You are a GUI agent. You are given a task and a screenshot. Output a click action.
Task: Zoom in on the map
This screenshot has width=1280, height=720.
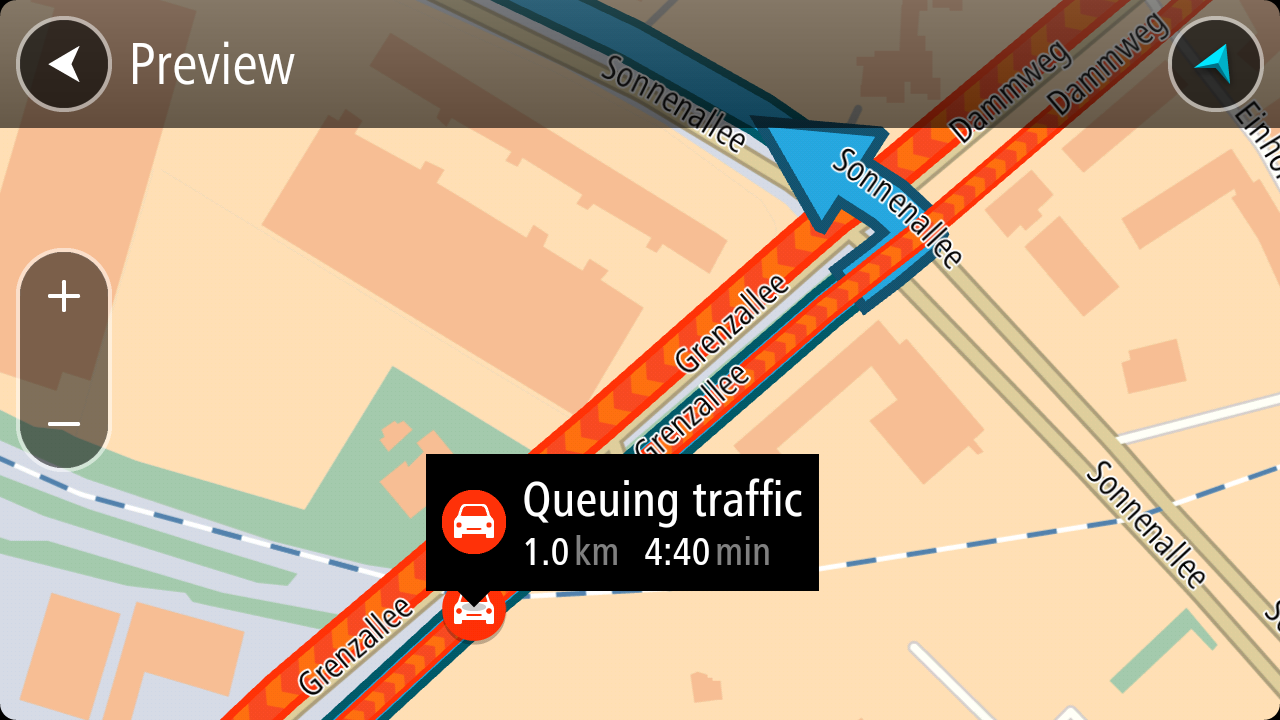[x=64, y=297]
